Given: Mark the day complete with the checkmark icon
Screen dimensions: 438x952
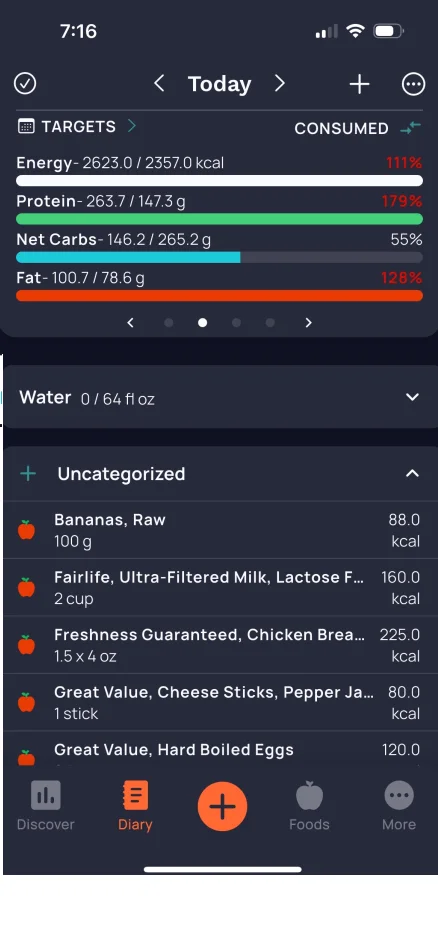Looking at the screenshot, I should tap(25, 84).
